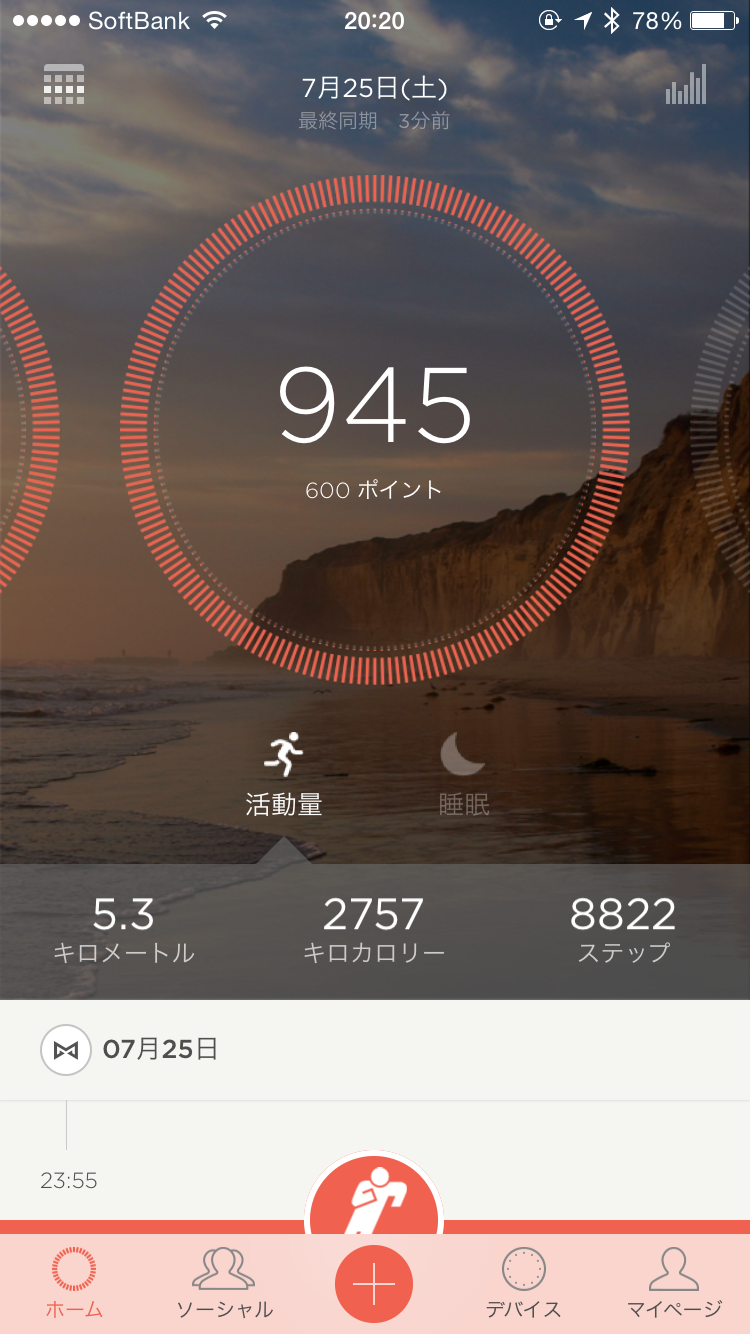750x1334 pixels.
Task: Select the 活動量 activity tab
Action: click(x=284, y=774)
